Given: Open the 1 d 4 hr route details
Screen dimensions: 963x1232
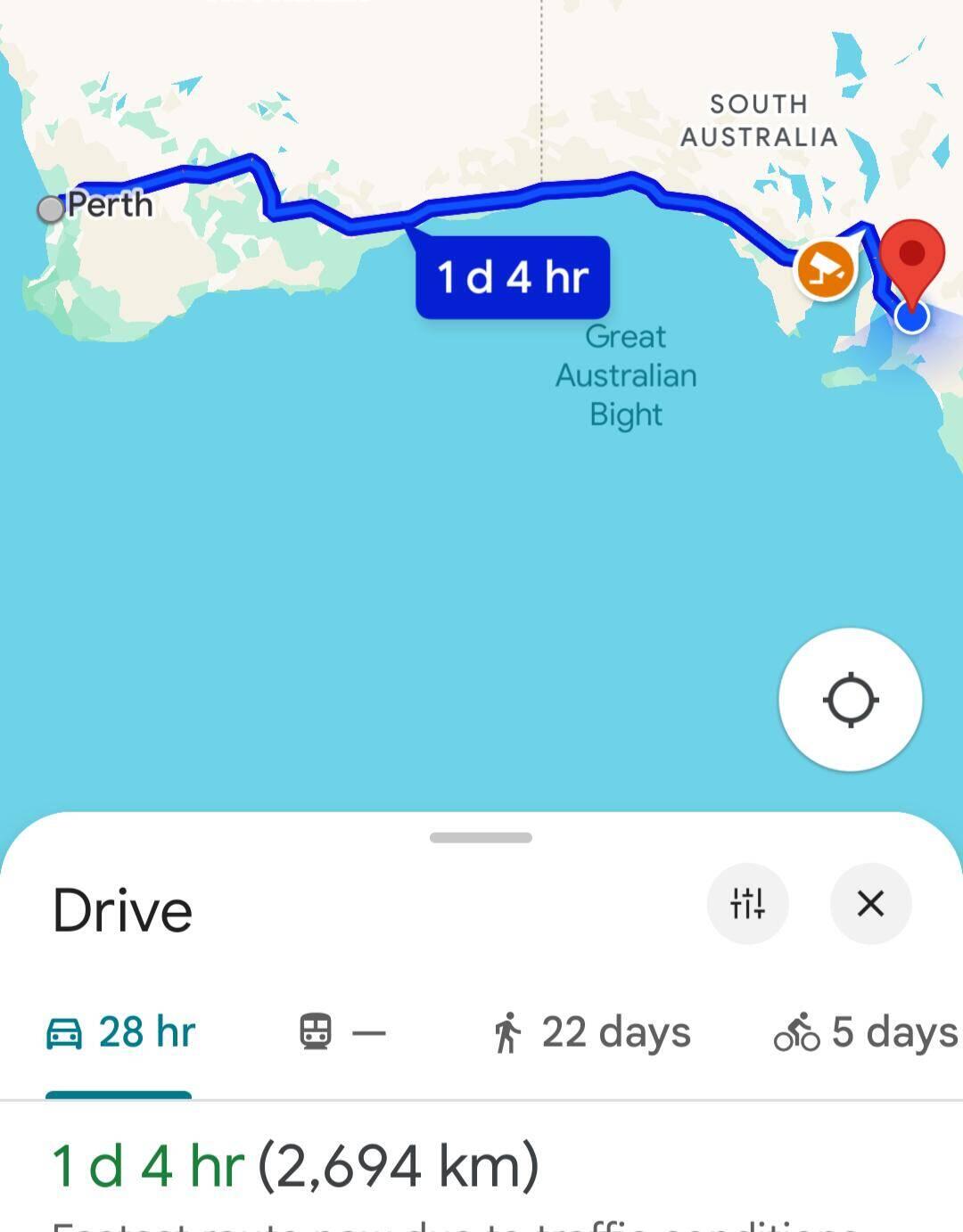Looking at the screenshot, I should (x=294, y=1165).
